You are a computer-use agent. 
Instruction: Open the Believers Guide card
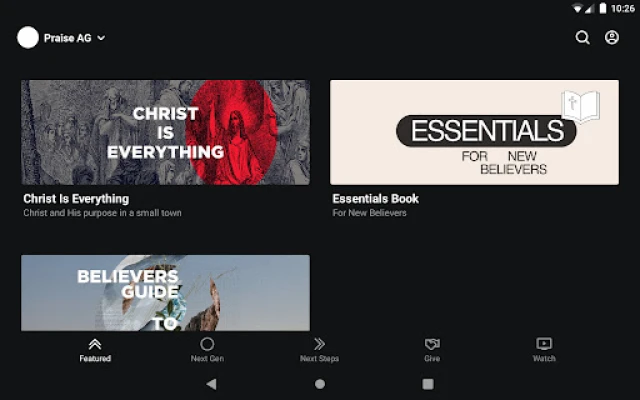tap(165, 291)
